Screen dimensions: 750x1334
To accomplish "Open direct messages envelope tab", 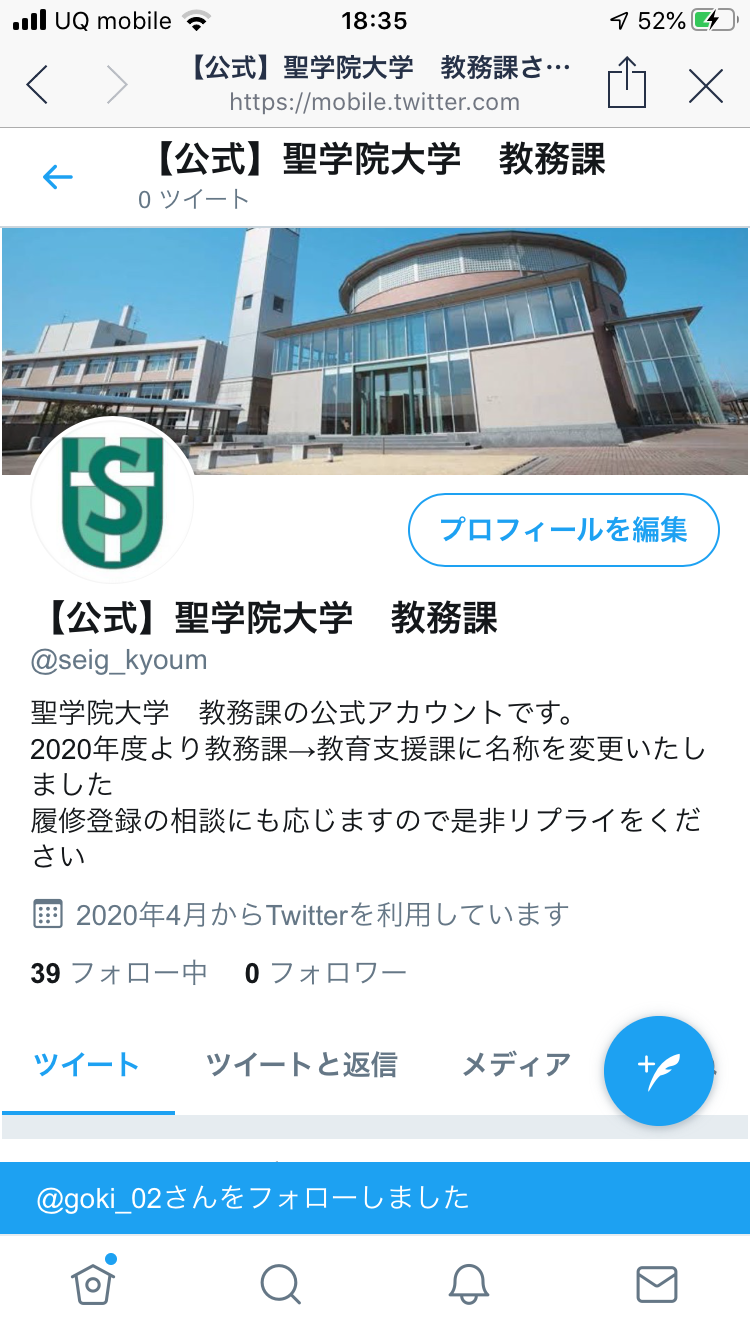I will [657, 1284].
